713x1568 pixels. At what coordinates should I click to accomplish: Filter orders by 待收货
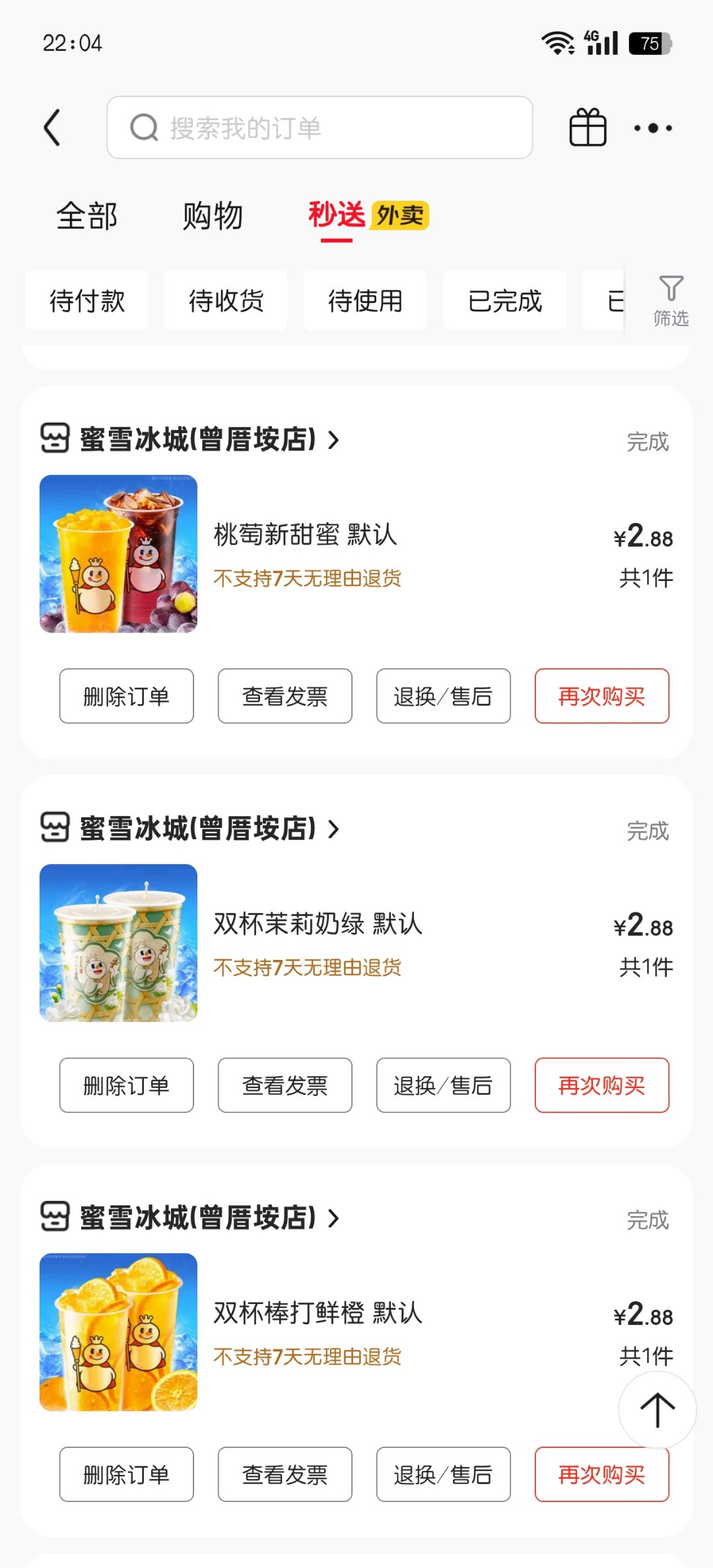point(226,300)
